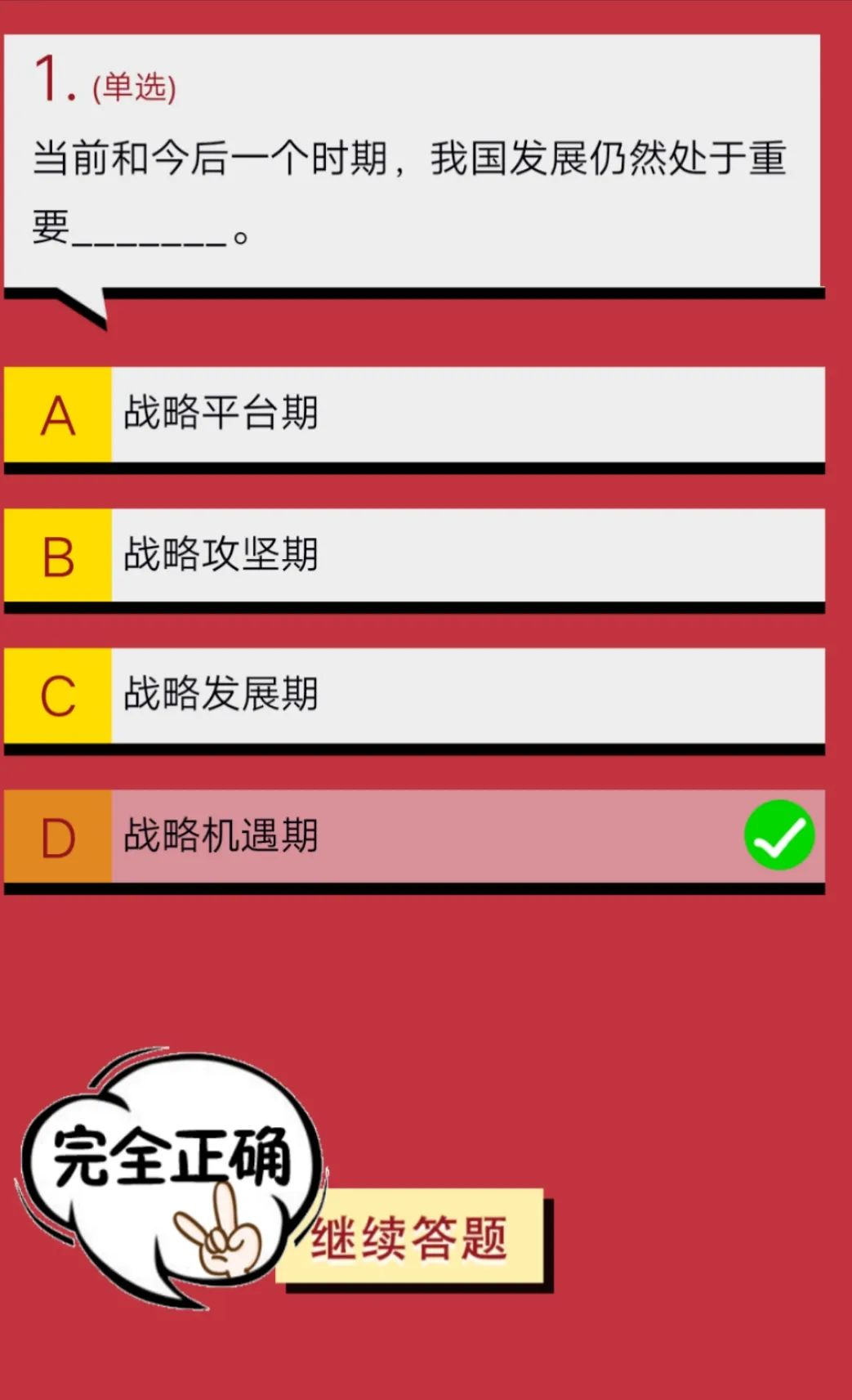Viewport: 852px width, 1400px height.
Task: Pick answer C 战略发展期
Action: pos(413,696)
